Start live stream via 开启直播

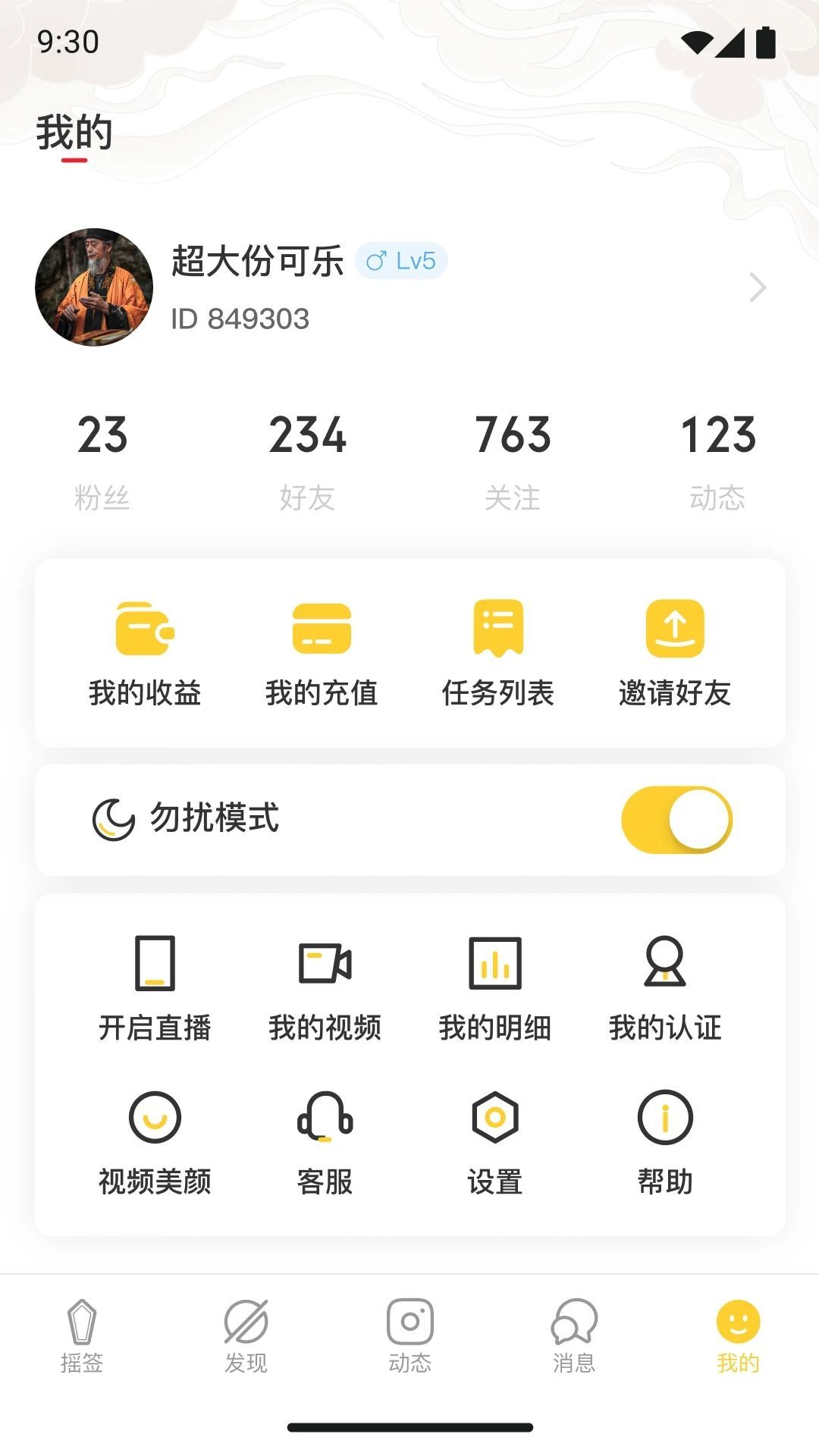[155, 989]
